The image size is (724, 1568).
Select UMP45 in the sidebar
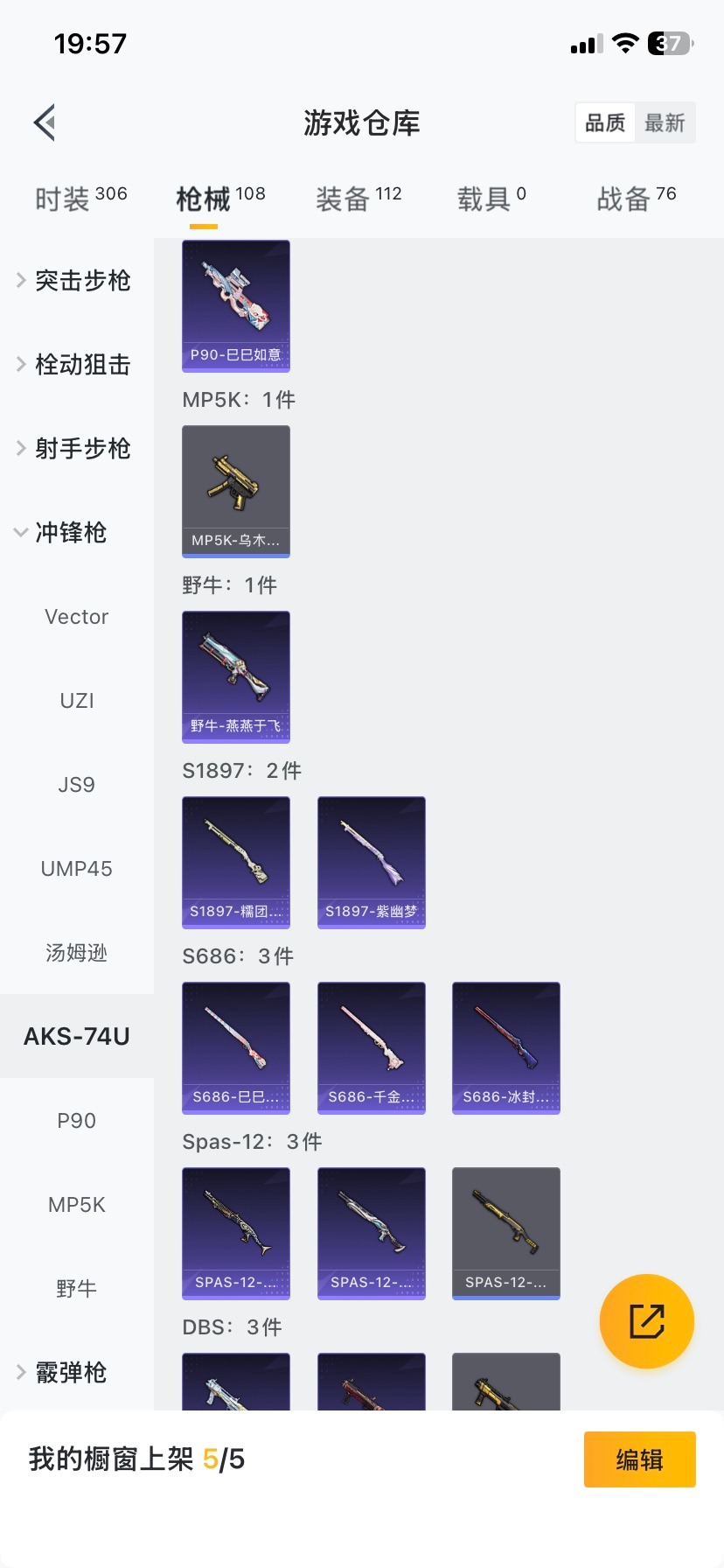(76, 869)
